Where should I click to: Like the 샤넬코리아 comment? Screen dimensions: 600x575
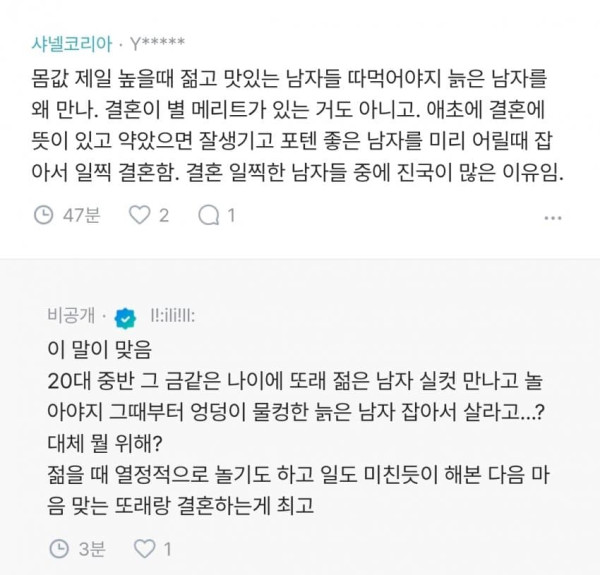click(139, 215)
